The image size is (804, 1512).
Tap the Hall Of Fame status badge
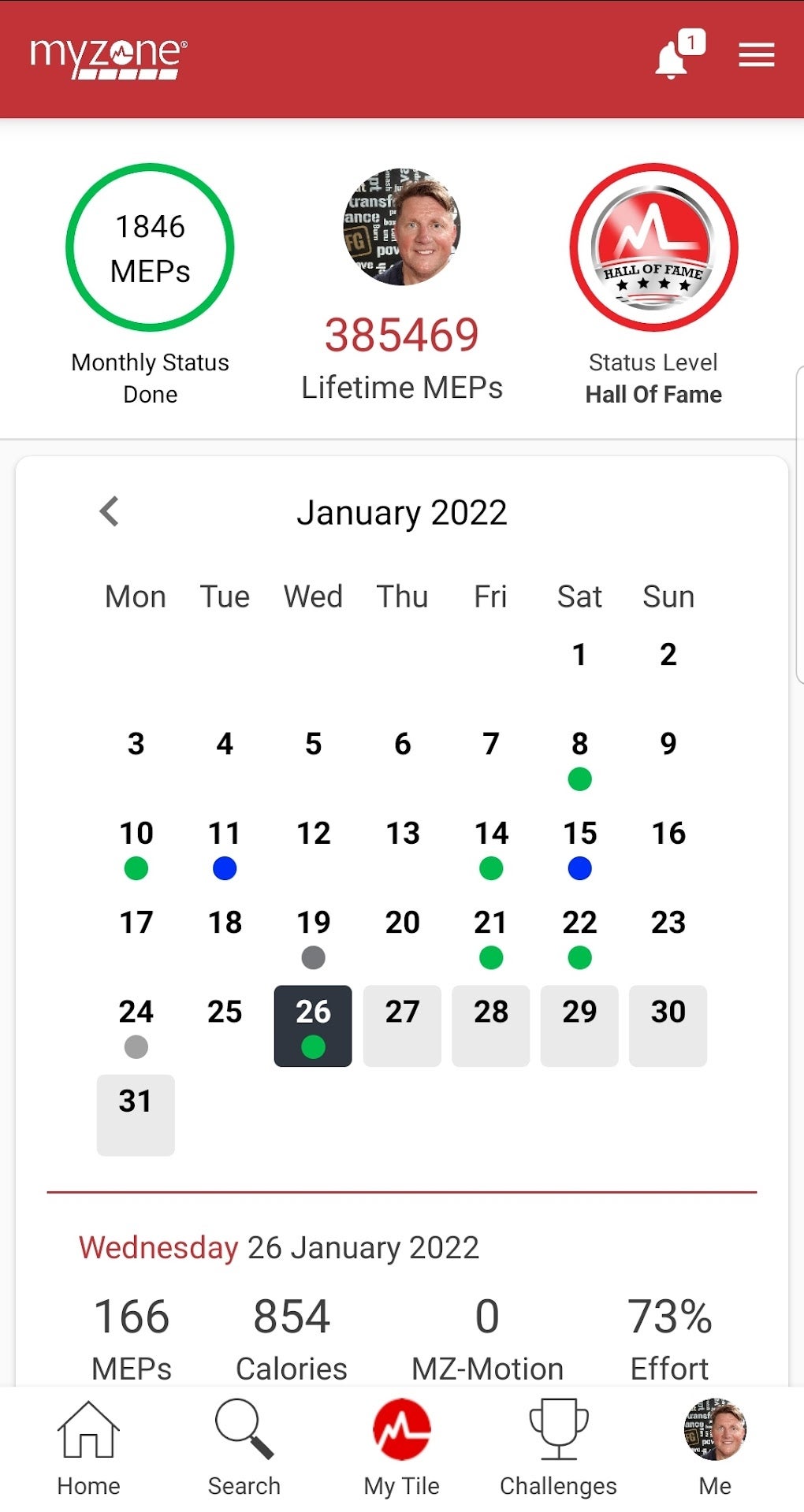click(655, 247)
